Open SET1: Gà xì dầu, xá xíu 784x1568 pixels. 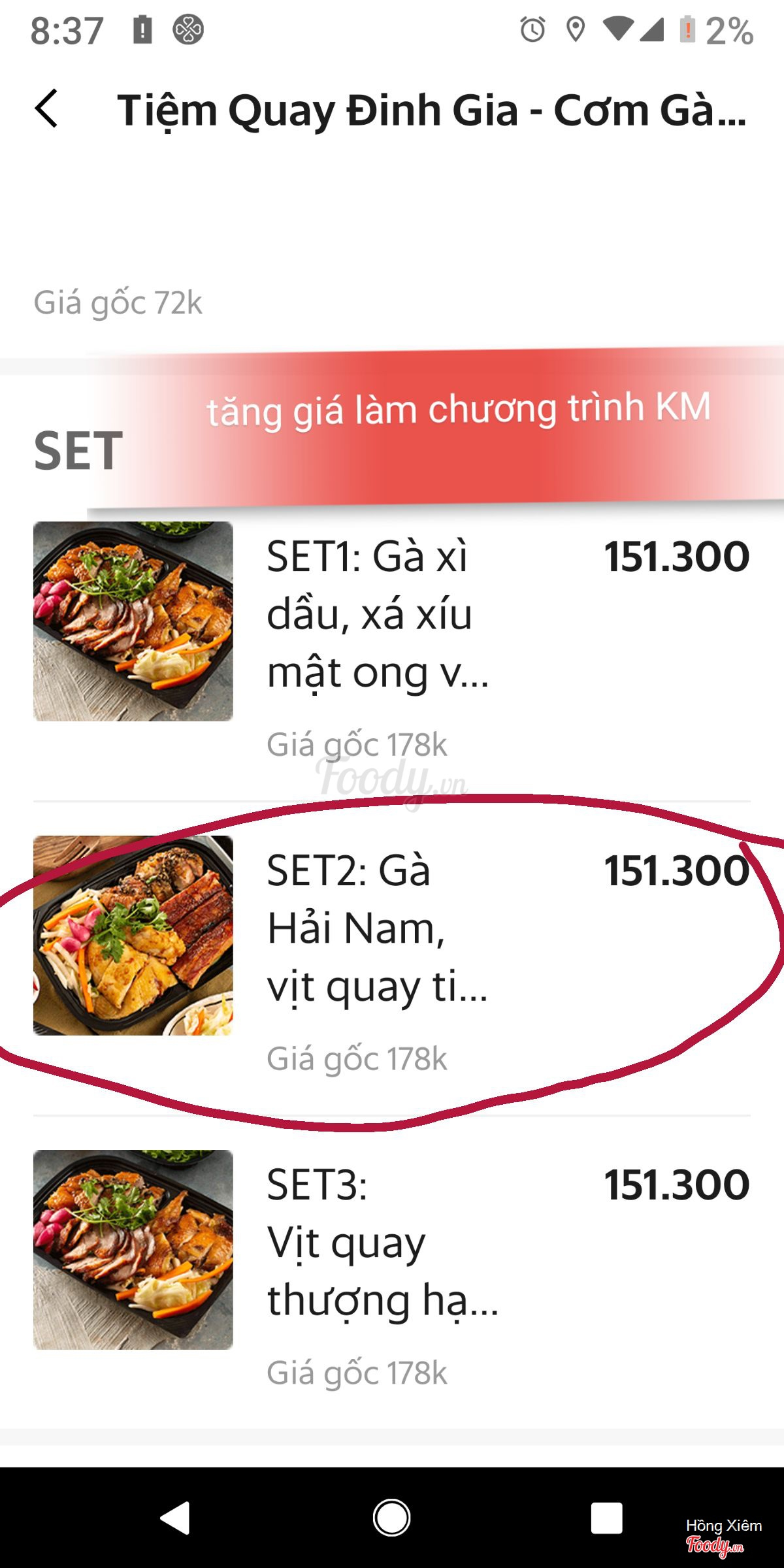click(378, 614)
